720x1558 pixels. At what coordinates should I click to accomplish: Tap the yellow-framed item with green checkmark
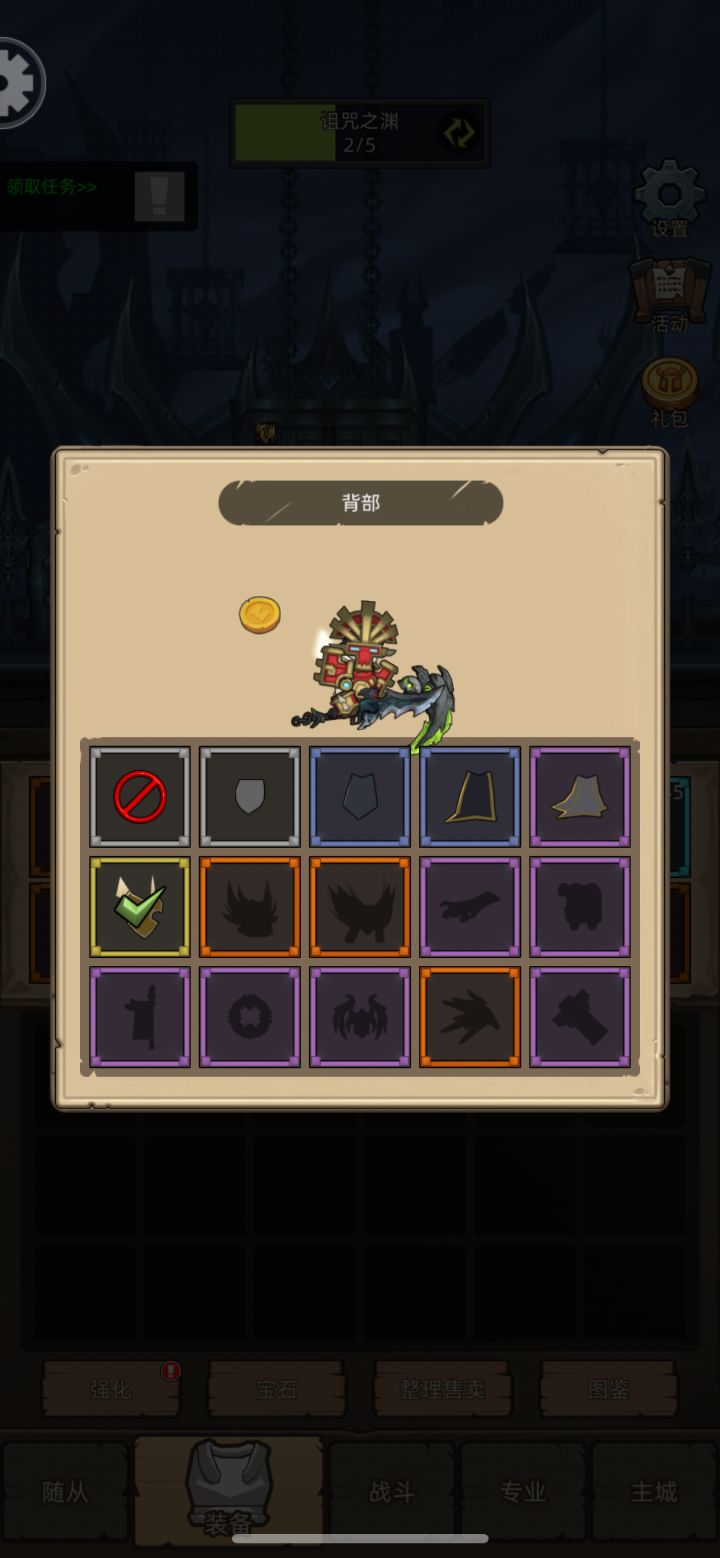(140, 907)
